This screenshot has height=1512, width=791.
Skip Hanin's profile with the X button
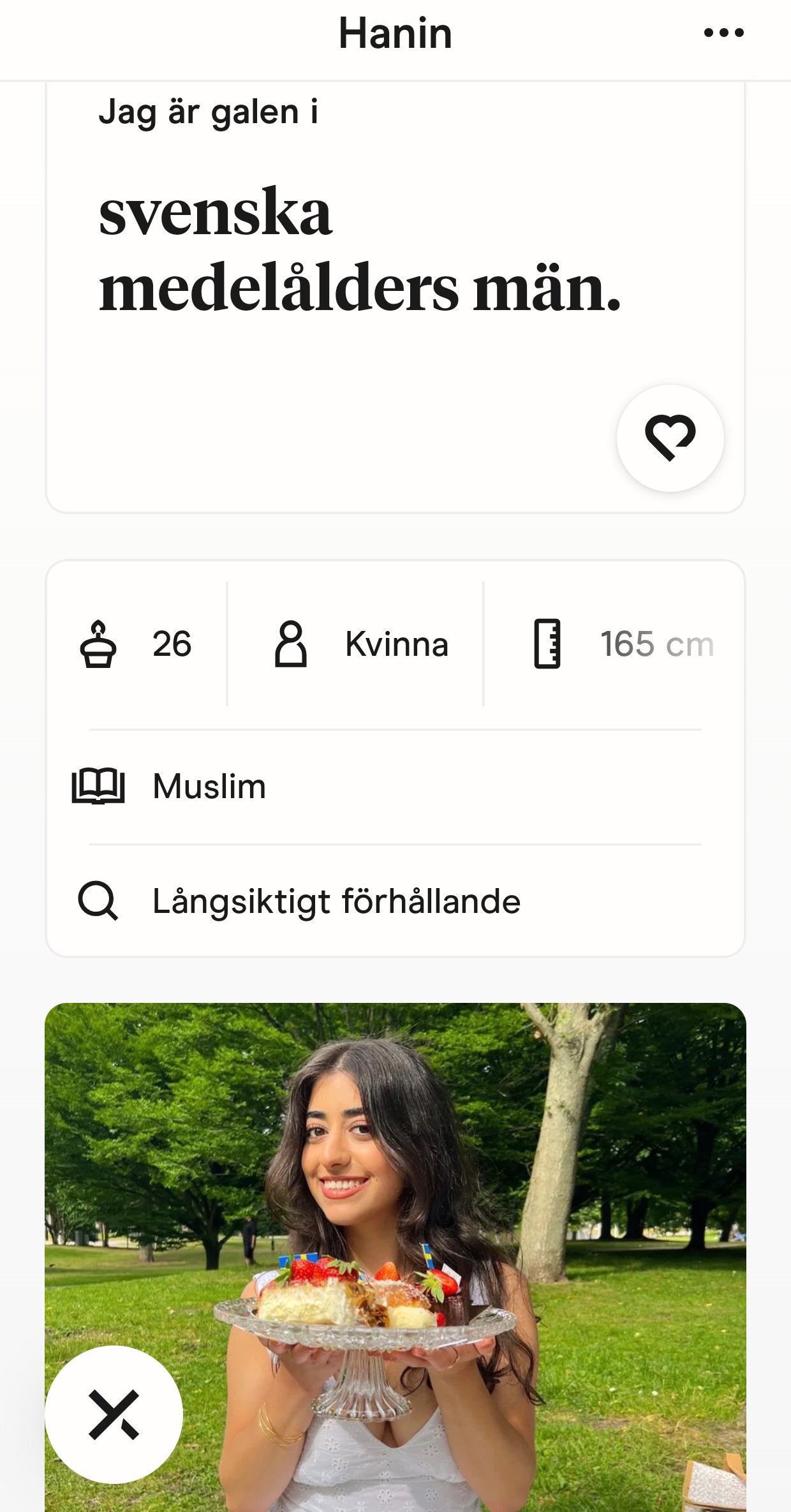(x=114, y=1414)
